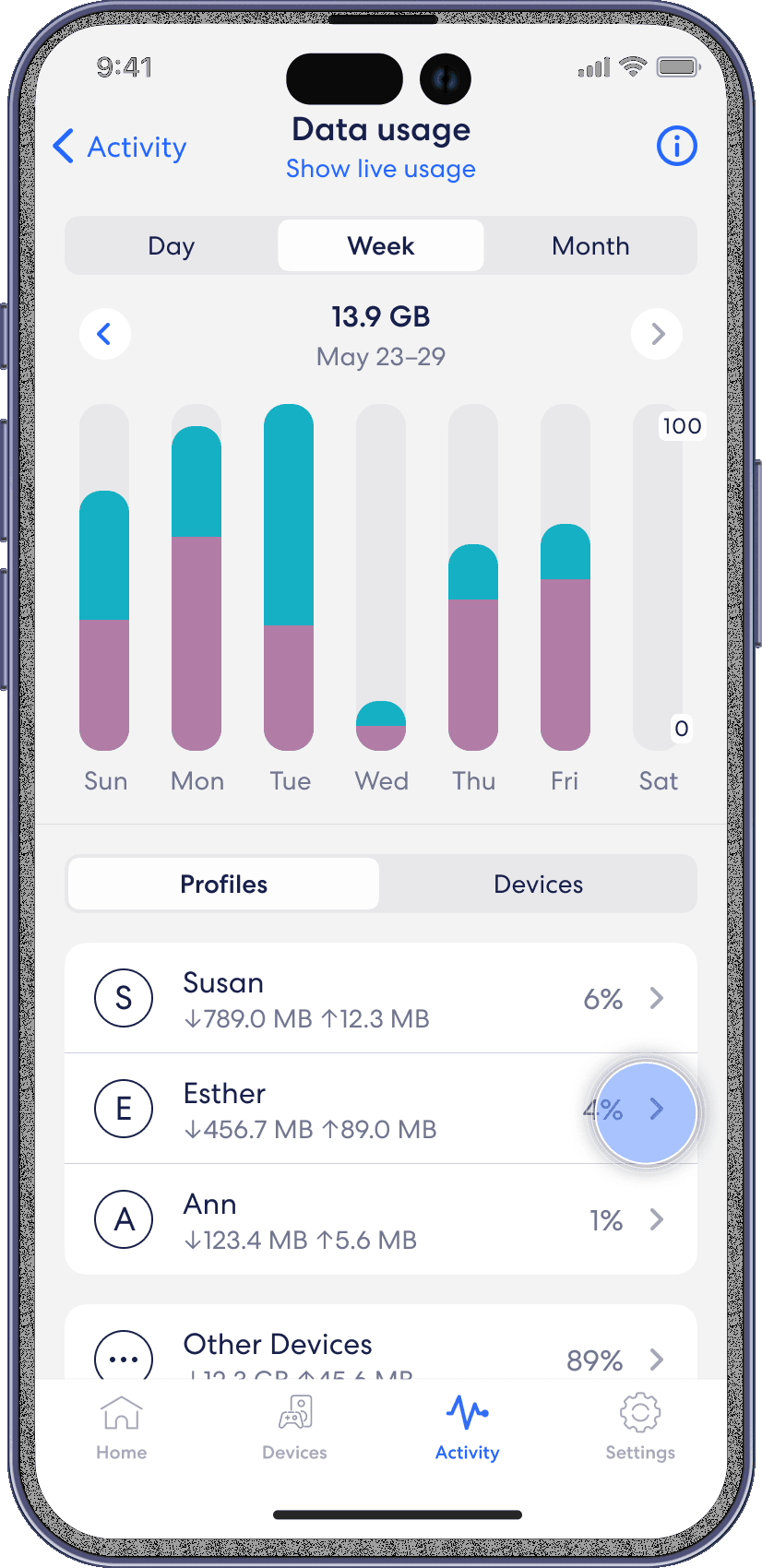Open the info icon

[676, 146]
